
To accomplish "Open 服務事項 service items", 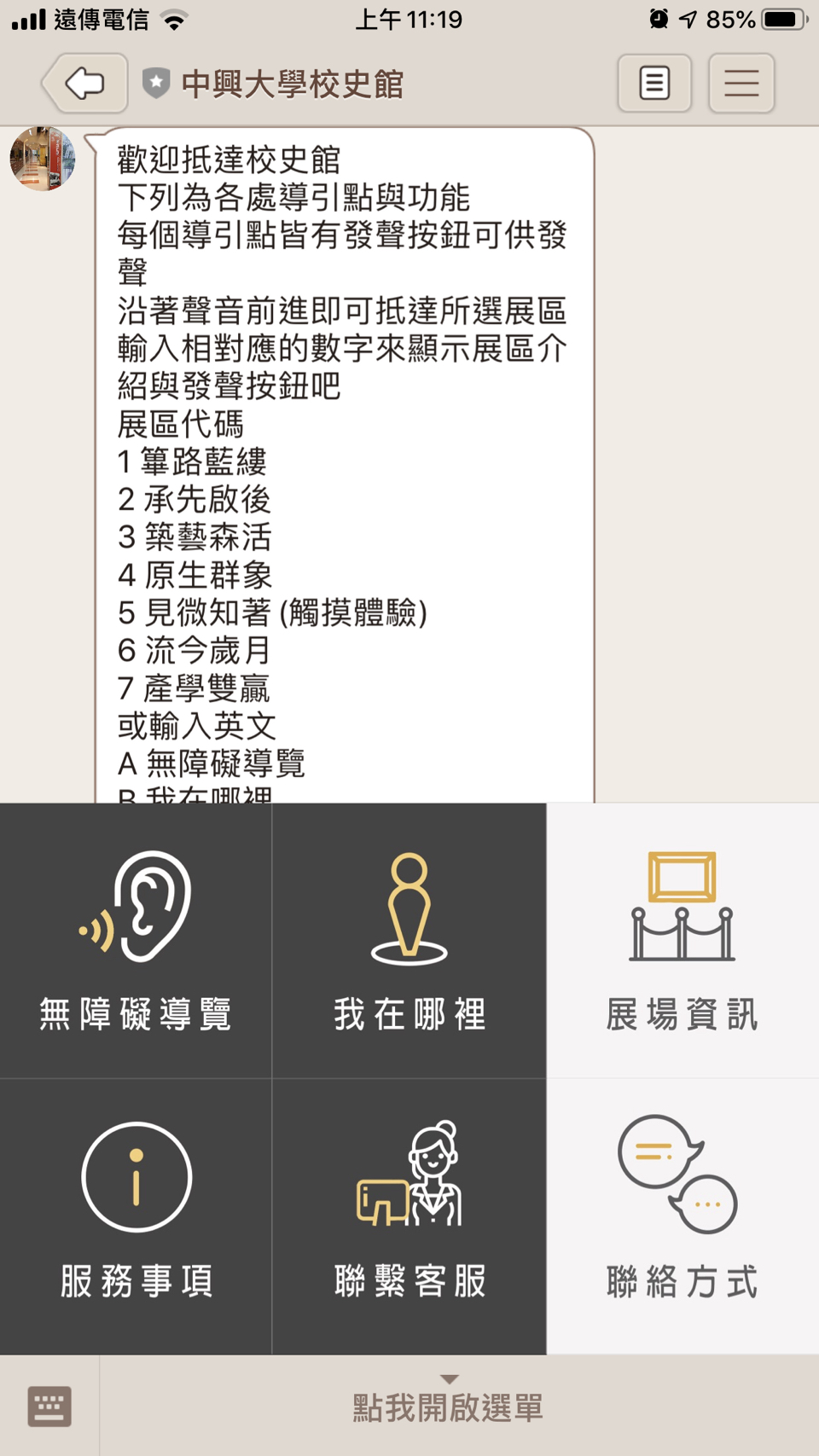I will pyautogui.click(x=136, y=1215).
